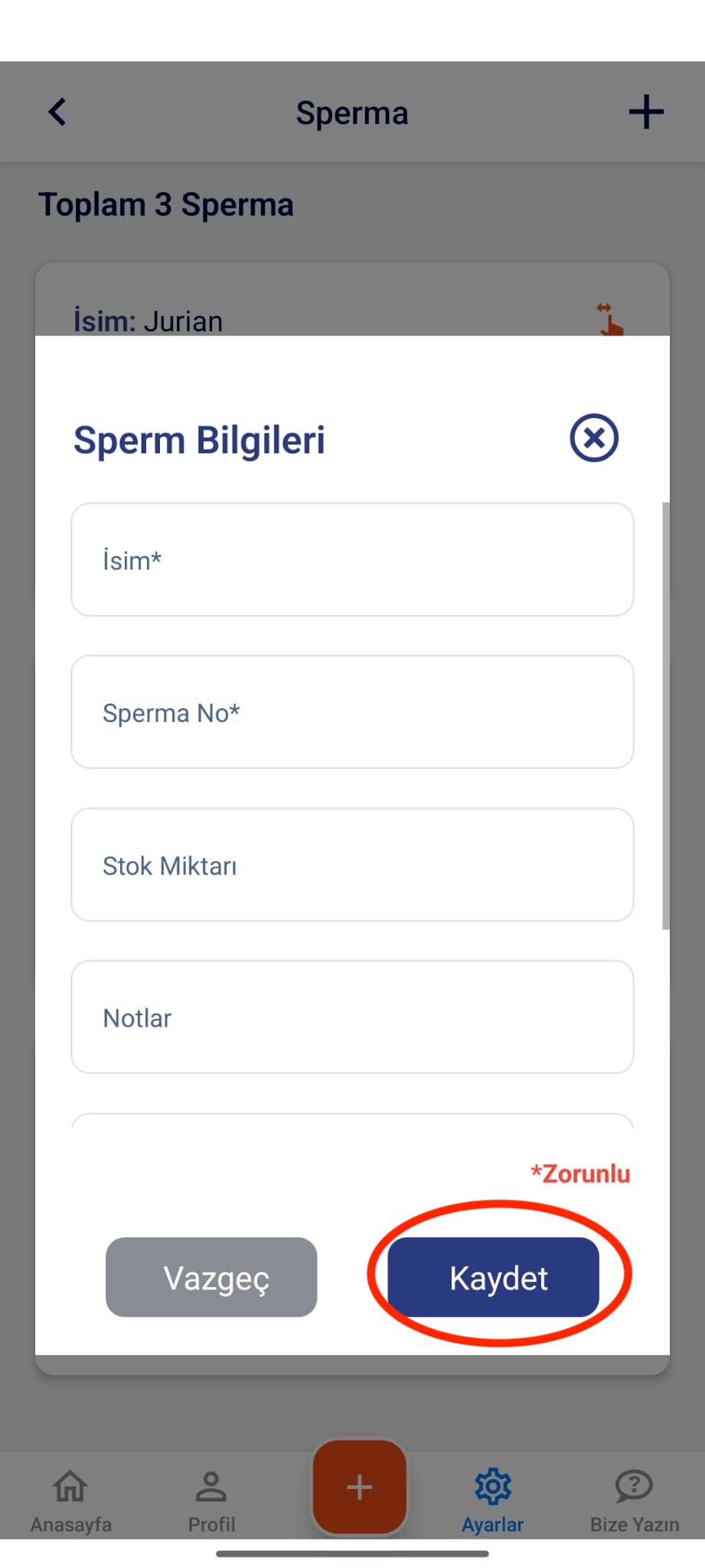Switch to the Anasayfa tab
The width and height of the screenshot is (705, 1568).
click(70, 1501)
